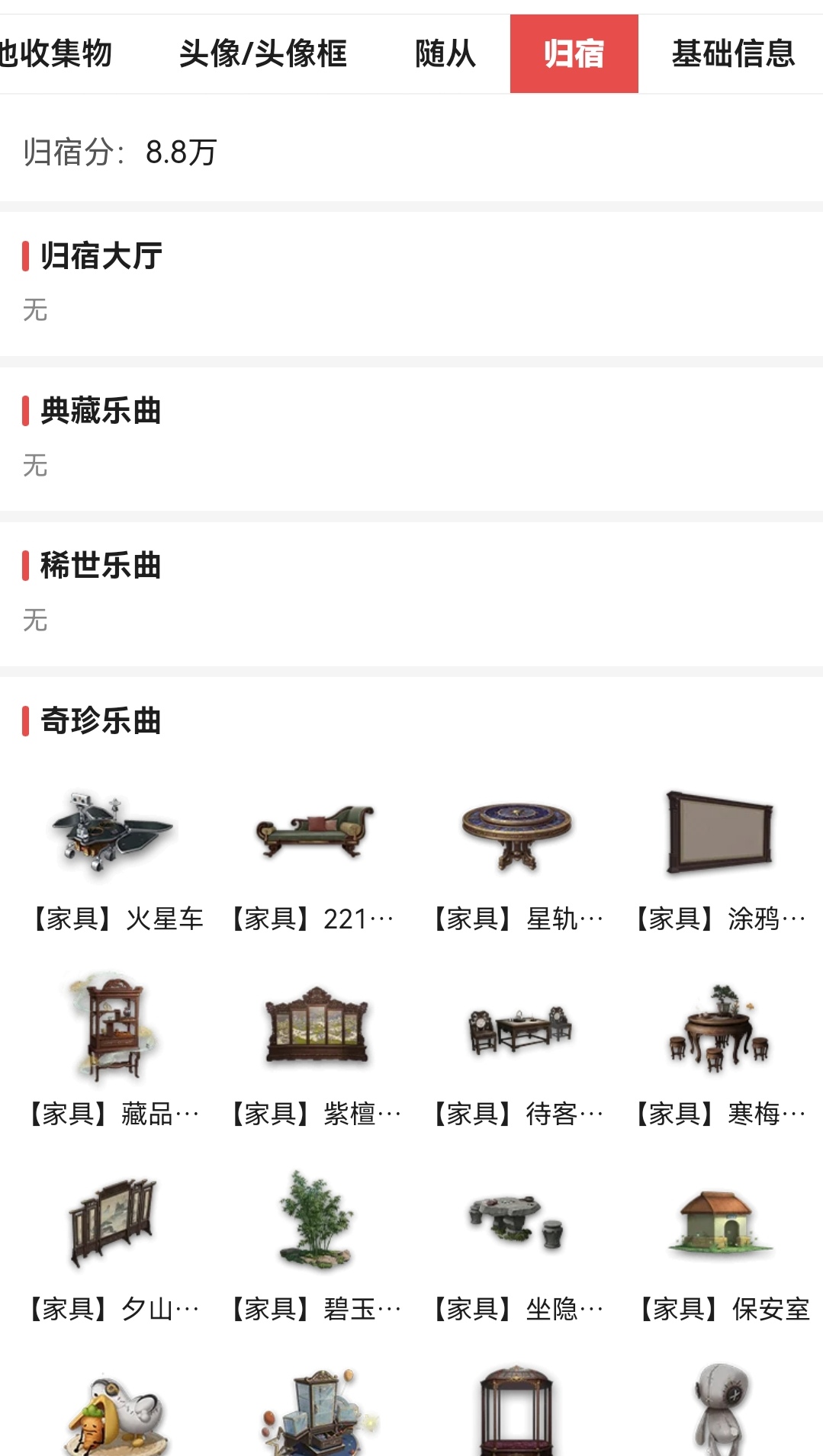Image resolution: width=823 pixels, height=1456 pixels.
Task: View the 待客 table set item
Action: [x=517, y=1050]
